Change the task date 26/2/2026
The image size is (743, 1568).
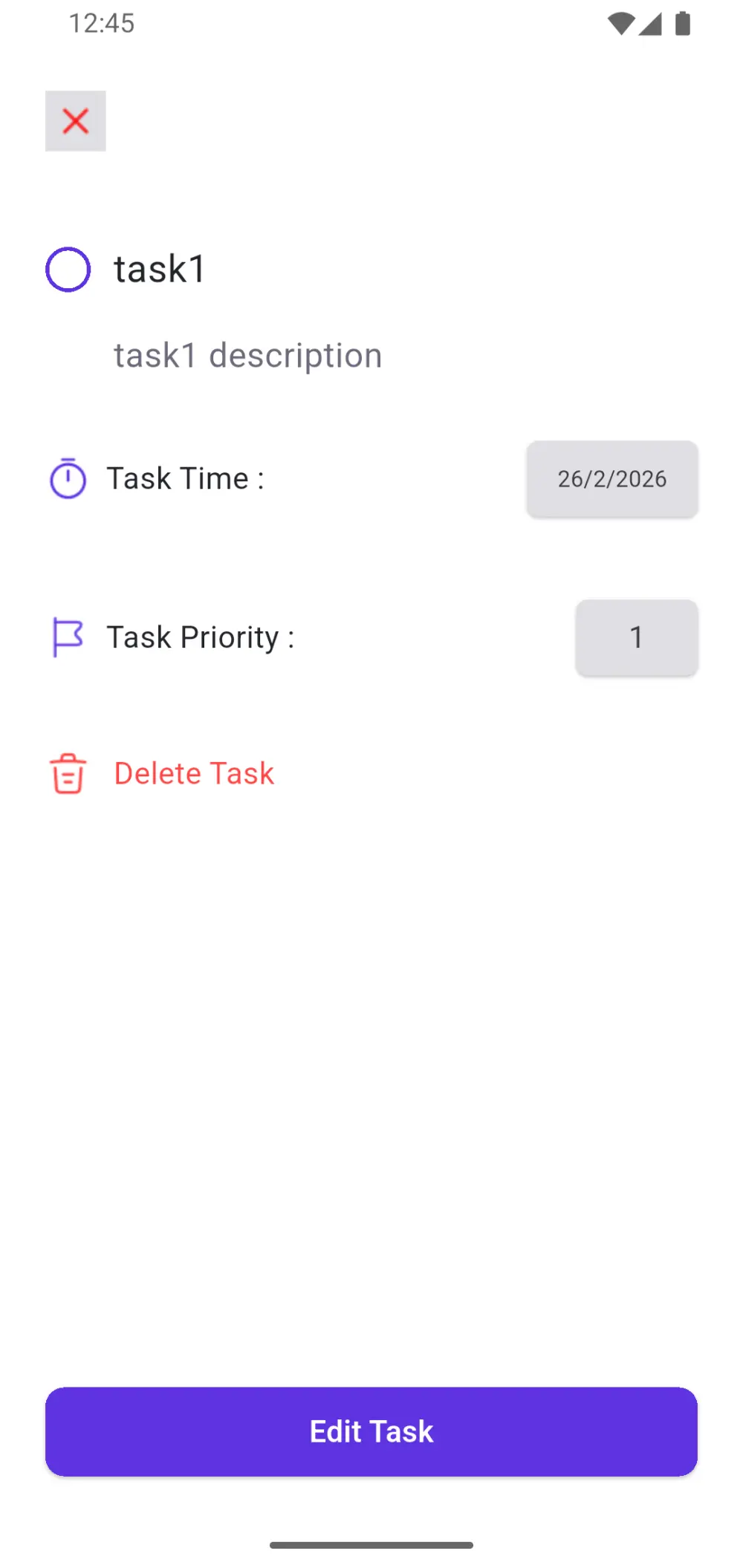(611, 479)
